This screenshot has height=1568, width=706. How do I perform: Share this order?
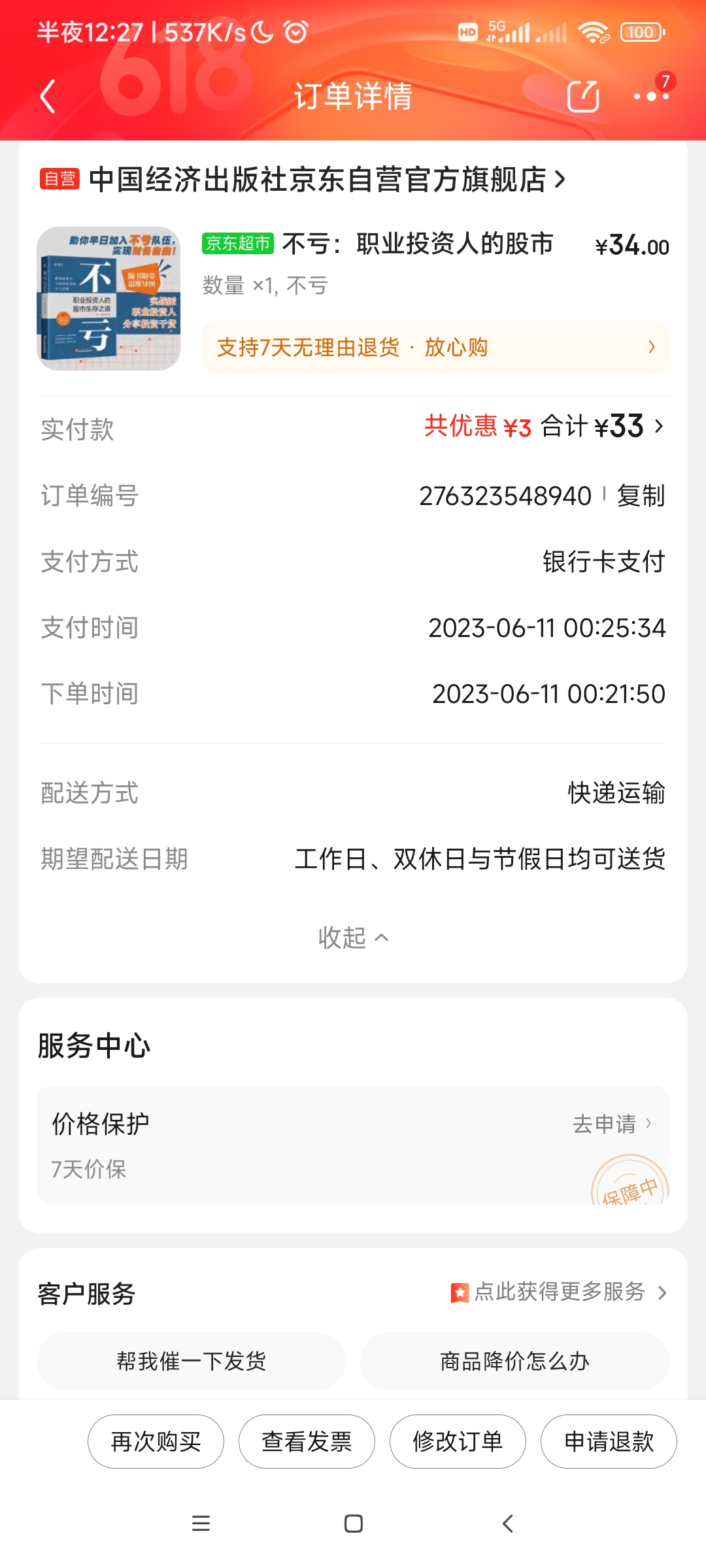(583, 97)
